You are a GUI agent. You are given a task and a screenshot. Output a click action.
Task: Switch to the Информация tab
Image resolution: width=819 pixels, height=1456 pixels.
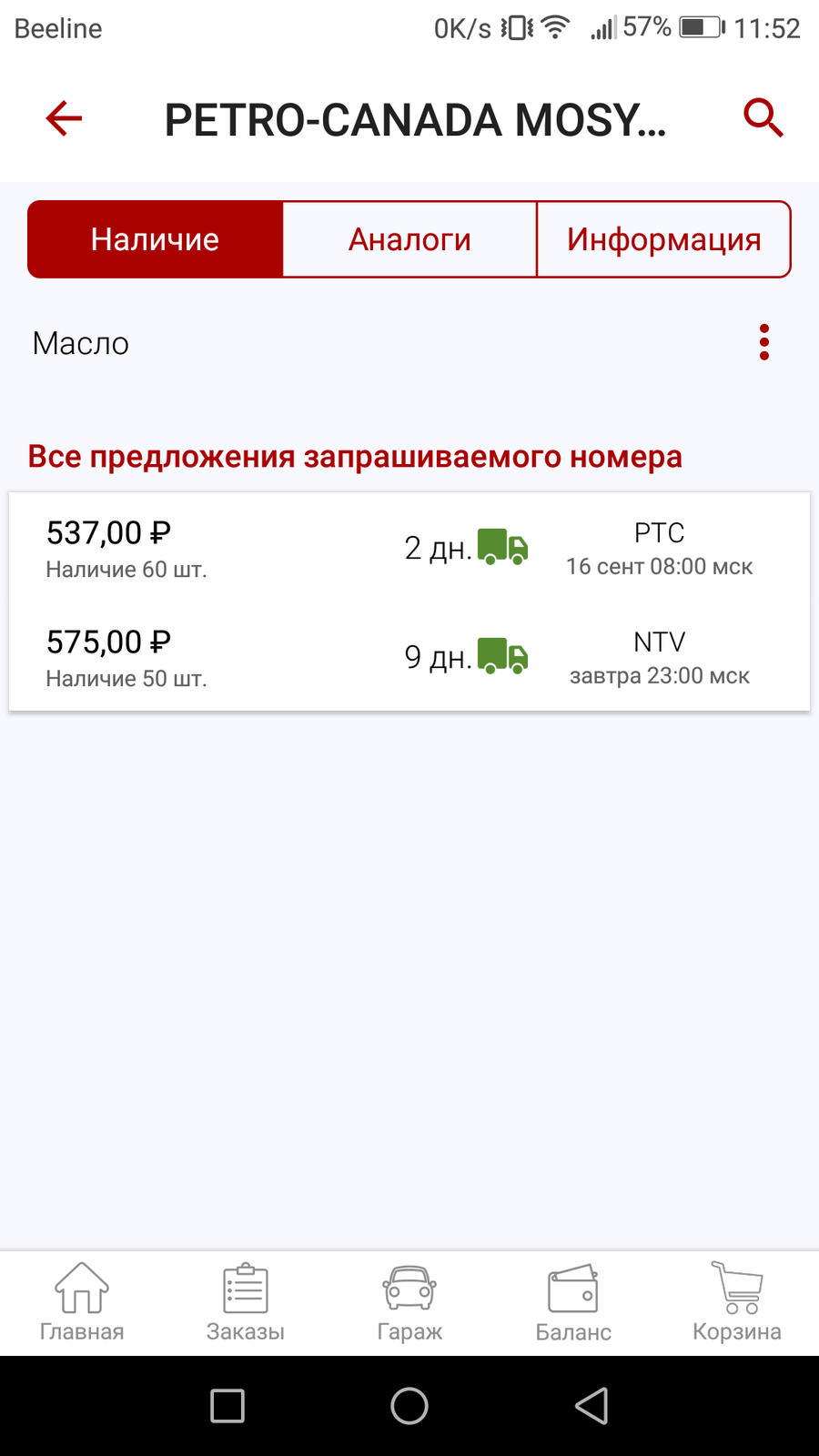[x=663, y=239]
